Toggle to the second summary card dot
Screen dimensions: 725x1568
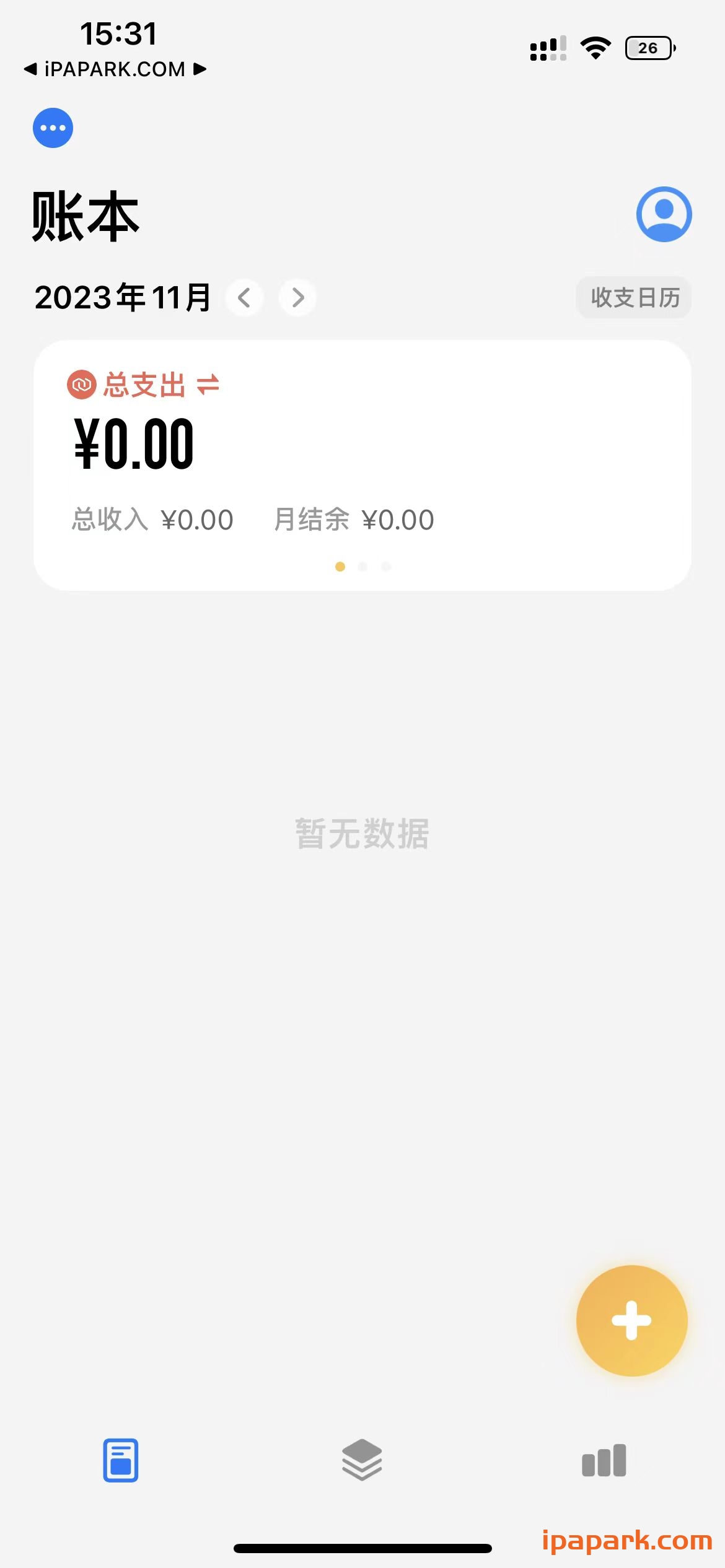click(x=363, y=565)
